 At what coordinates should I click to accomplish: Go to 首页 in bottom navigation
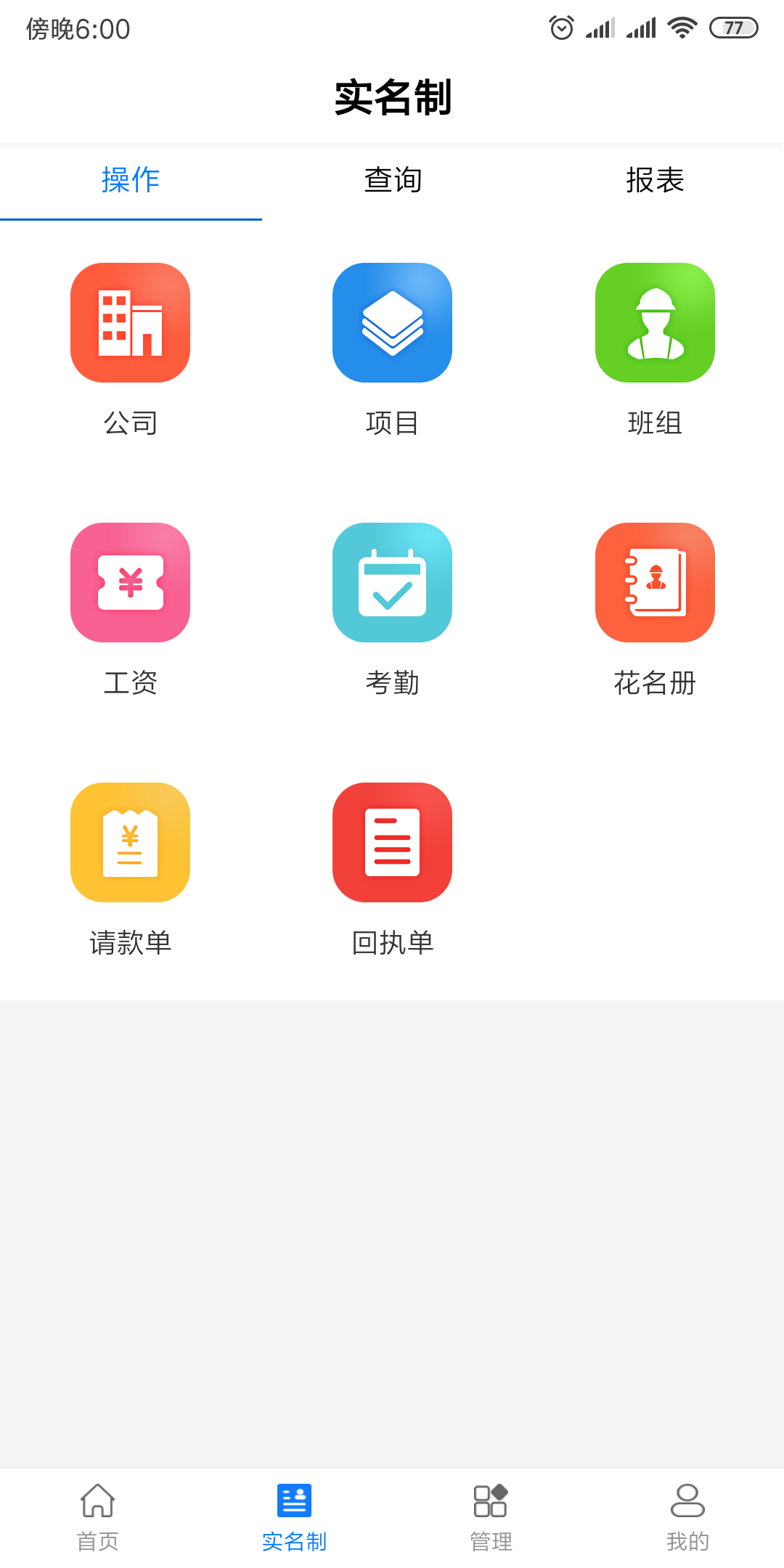click(x=98, y=1517)
